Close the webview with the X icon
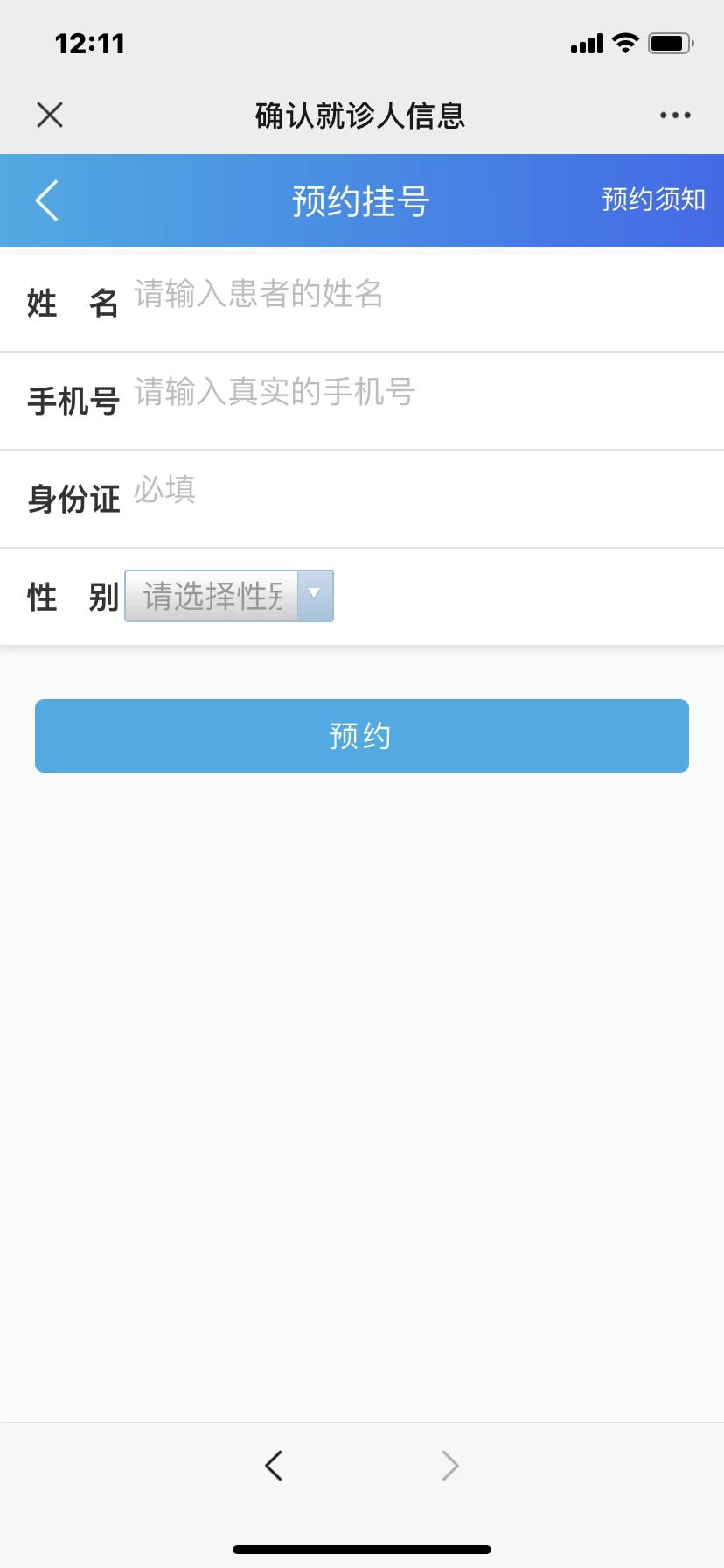724x1568 pixels. pyautogui.click(x=50, y=115)
